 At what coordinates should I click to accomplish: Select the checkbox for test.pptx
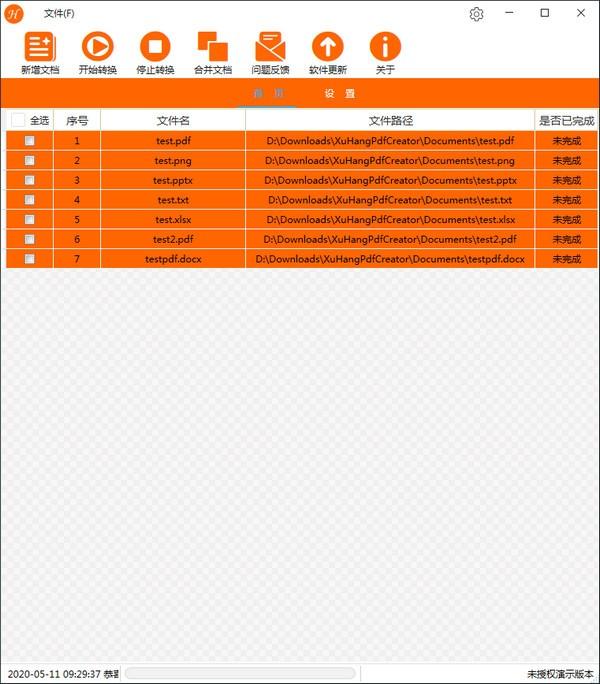click(29, 180)
